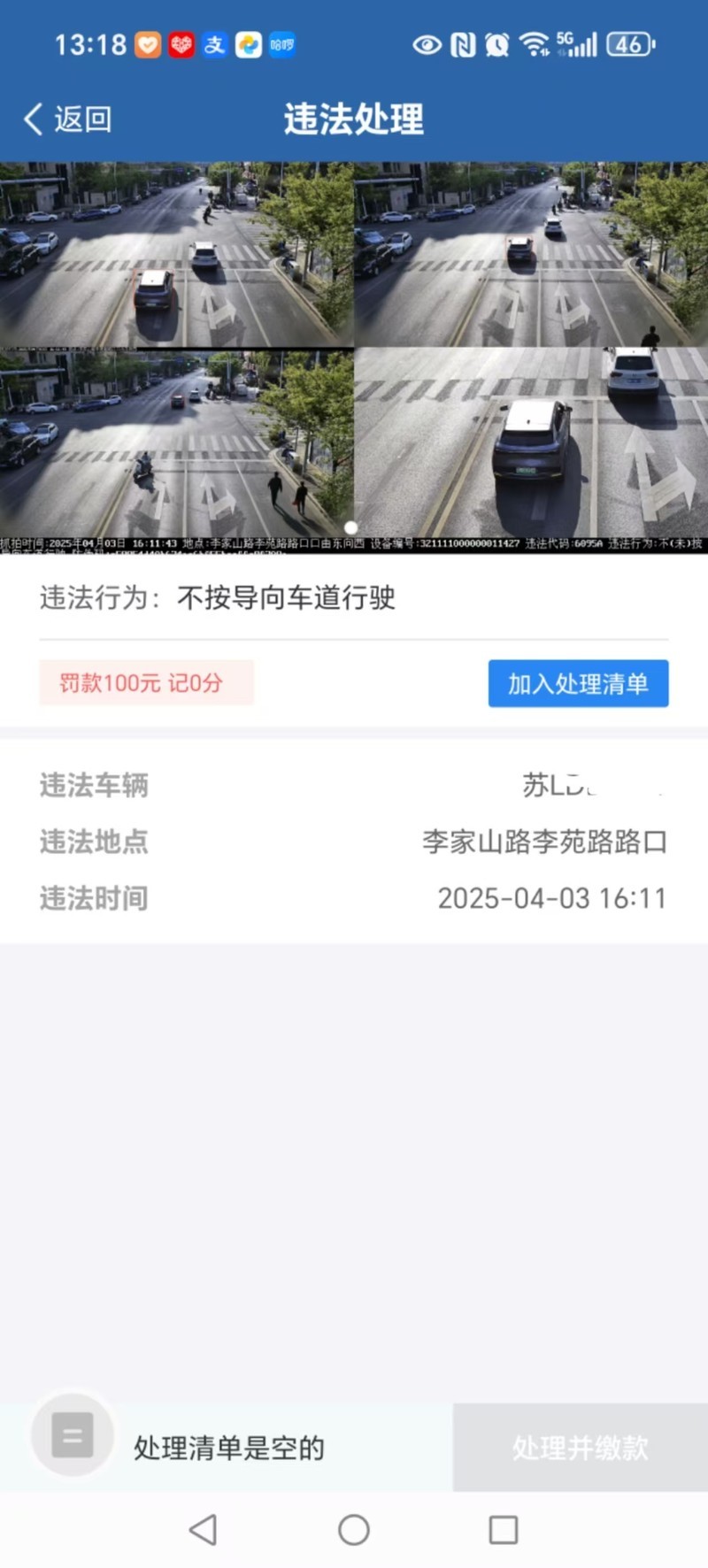The width and height of the screenshot is (708, 1568).
Task: Open the processing list icon
Action: click(x=73, y=1434)
